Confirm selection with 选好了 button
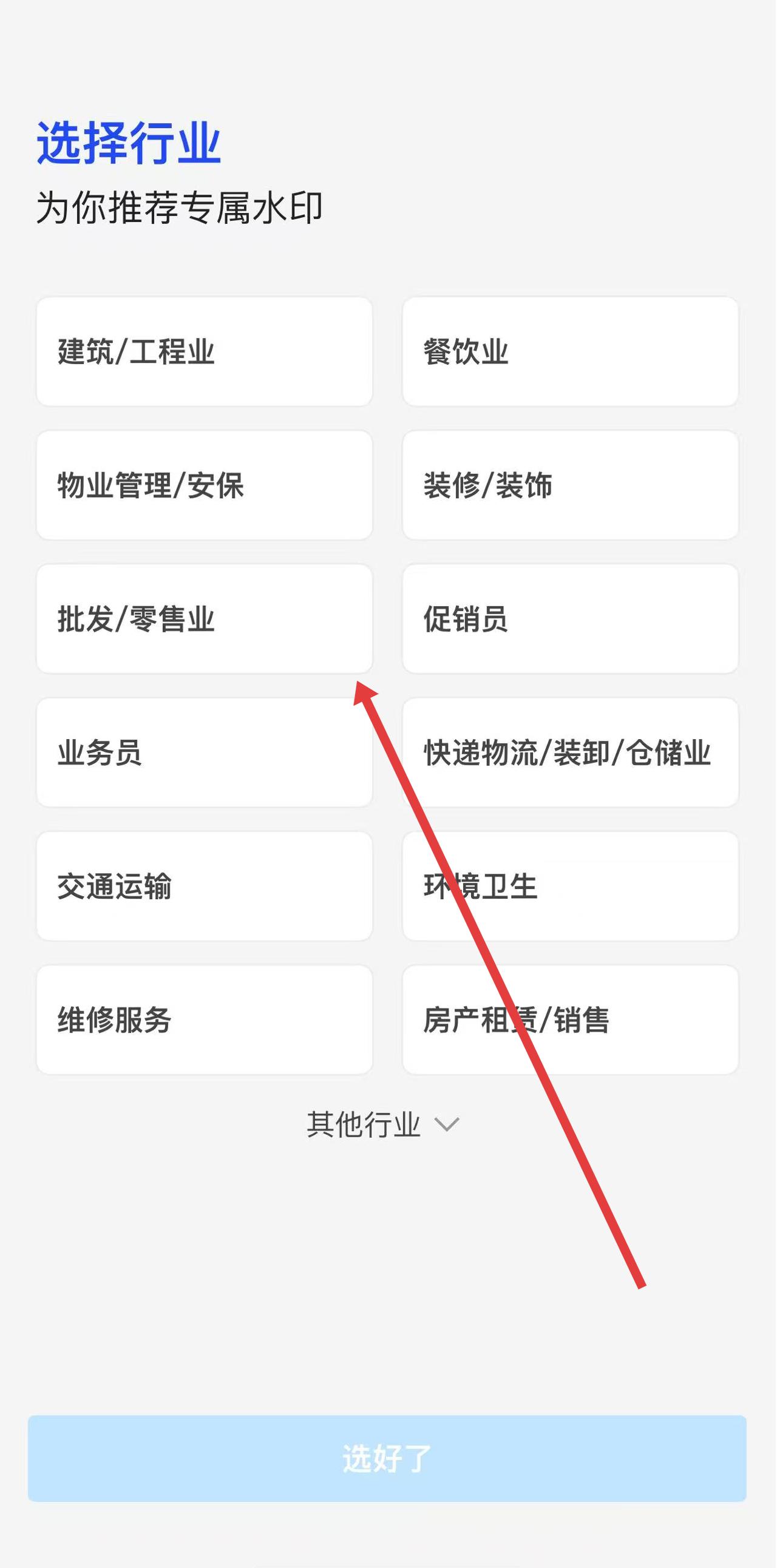The image size is (777, 1568). point(387,1458)
